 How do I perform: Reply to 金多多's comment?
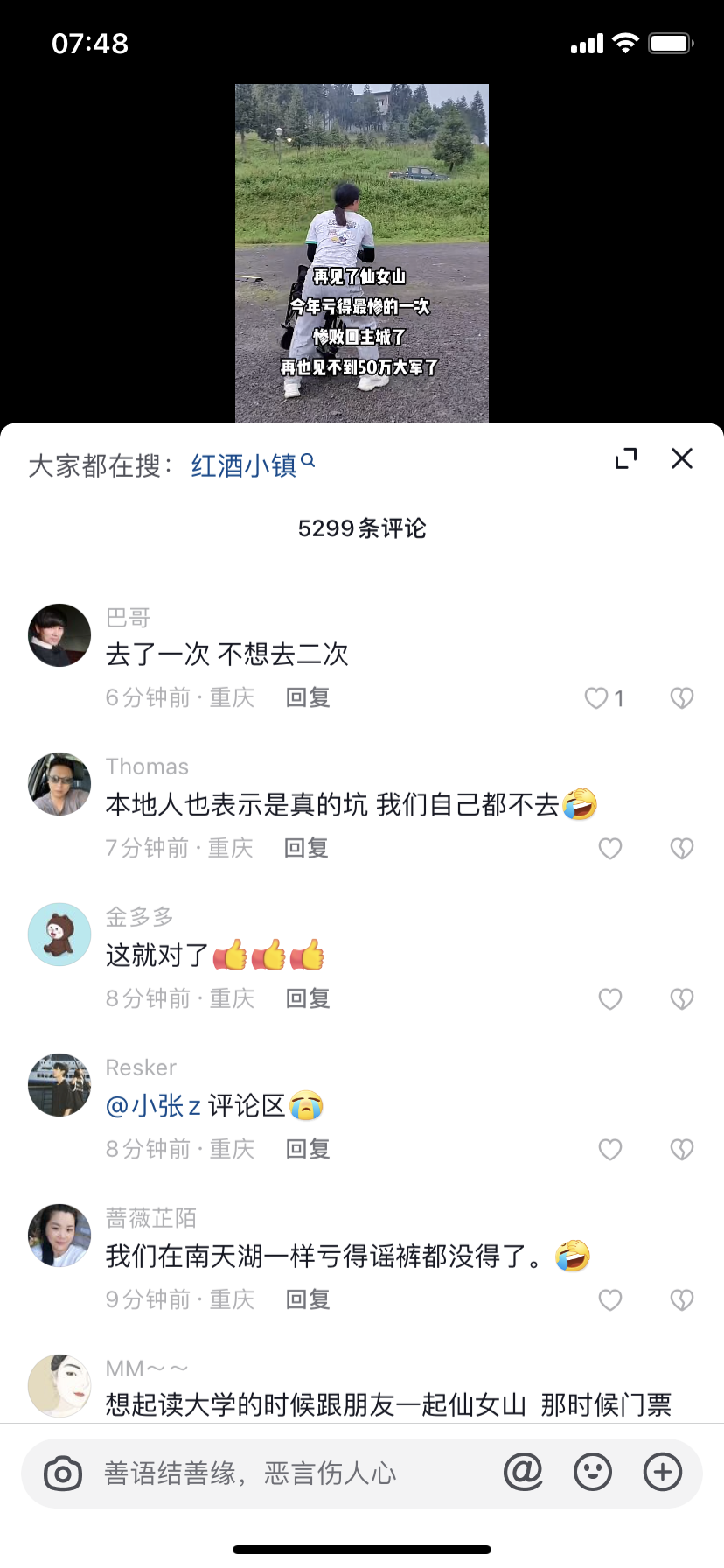tap(308, 998)
